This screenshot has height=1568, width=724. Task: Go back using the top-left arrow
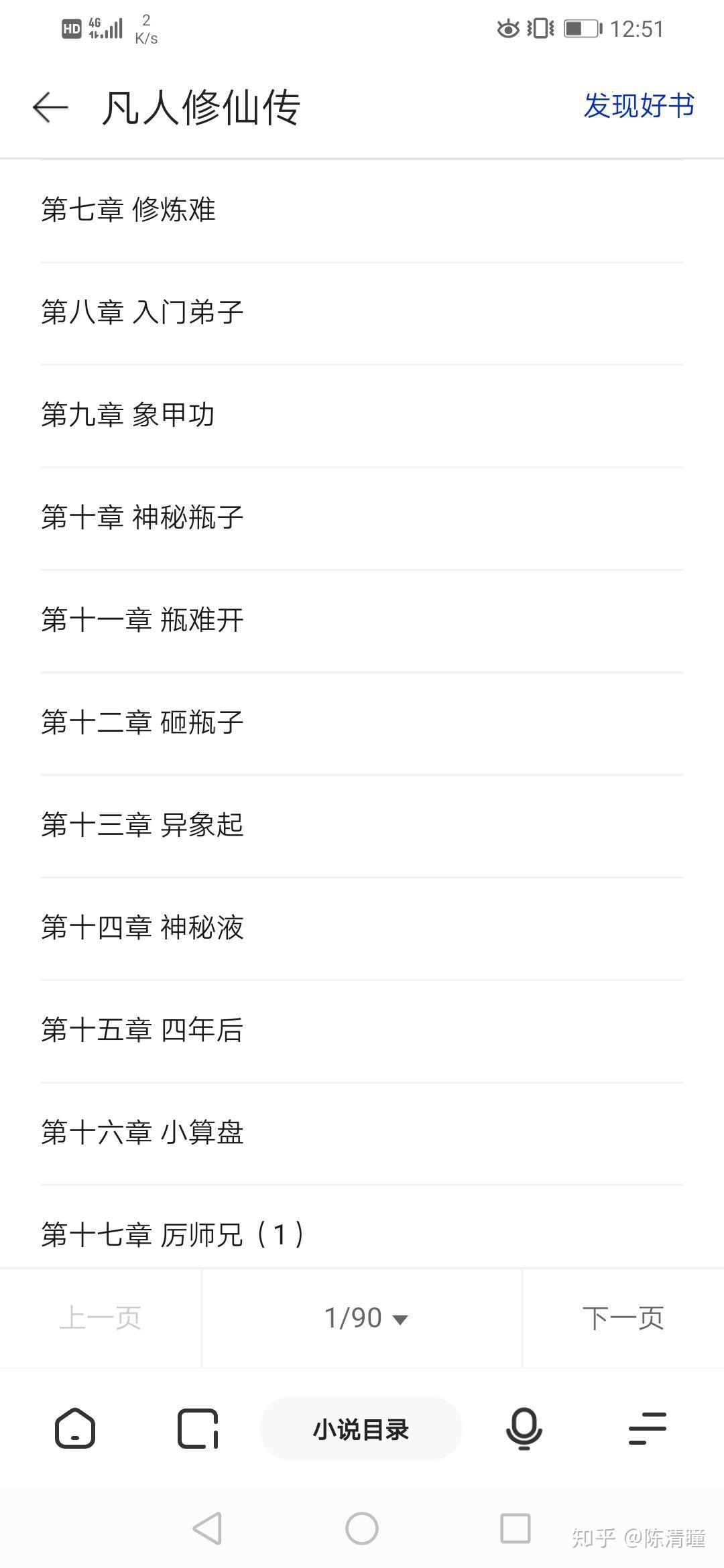pos(51,107)
